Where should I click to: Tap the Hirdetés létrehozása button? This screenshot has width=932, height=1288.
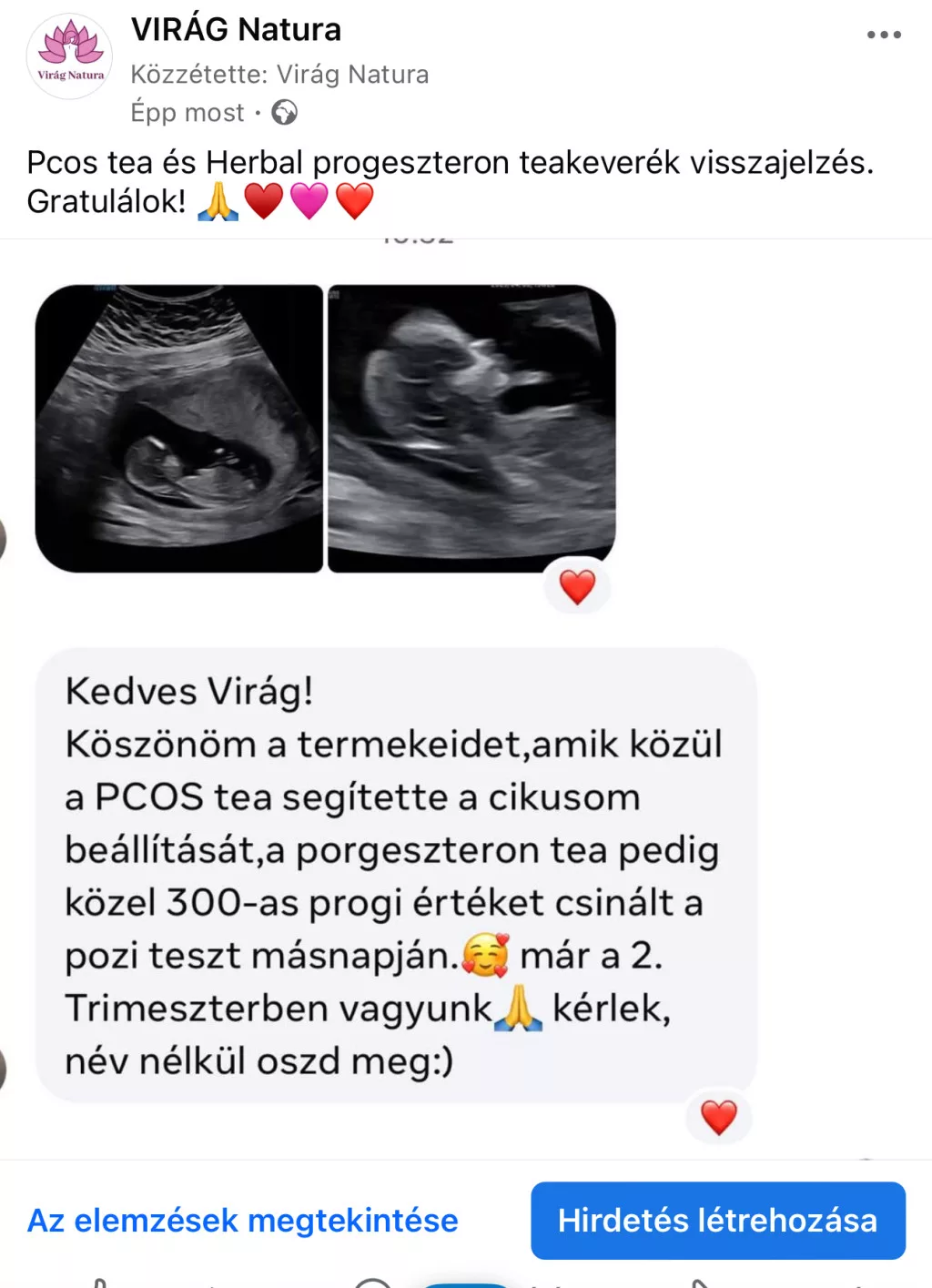(717, 1220)
